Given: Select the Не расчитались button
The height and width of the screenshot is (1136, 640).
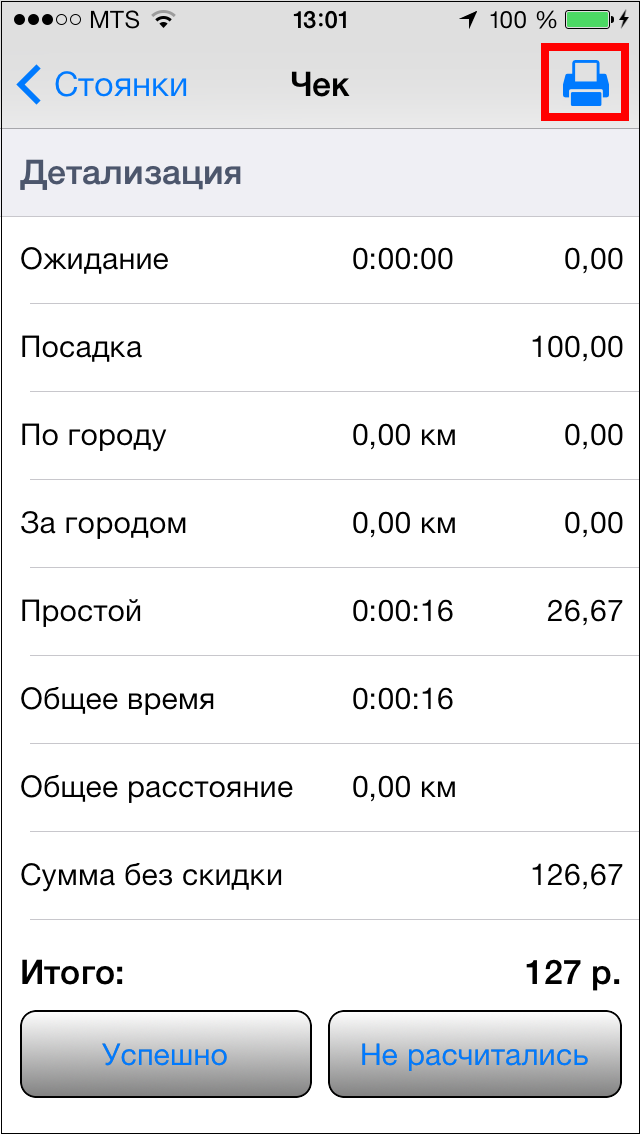Looking at the screenshot, I should 475,1054.
